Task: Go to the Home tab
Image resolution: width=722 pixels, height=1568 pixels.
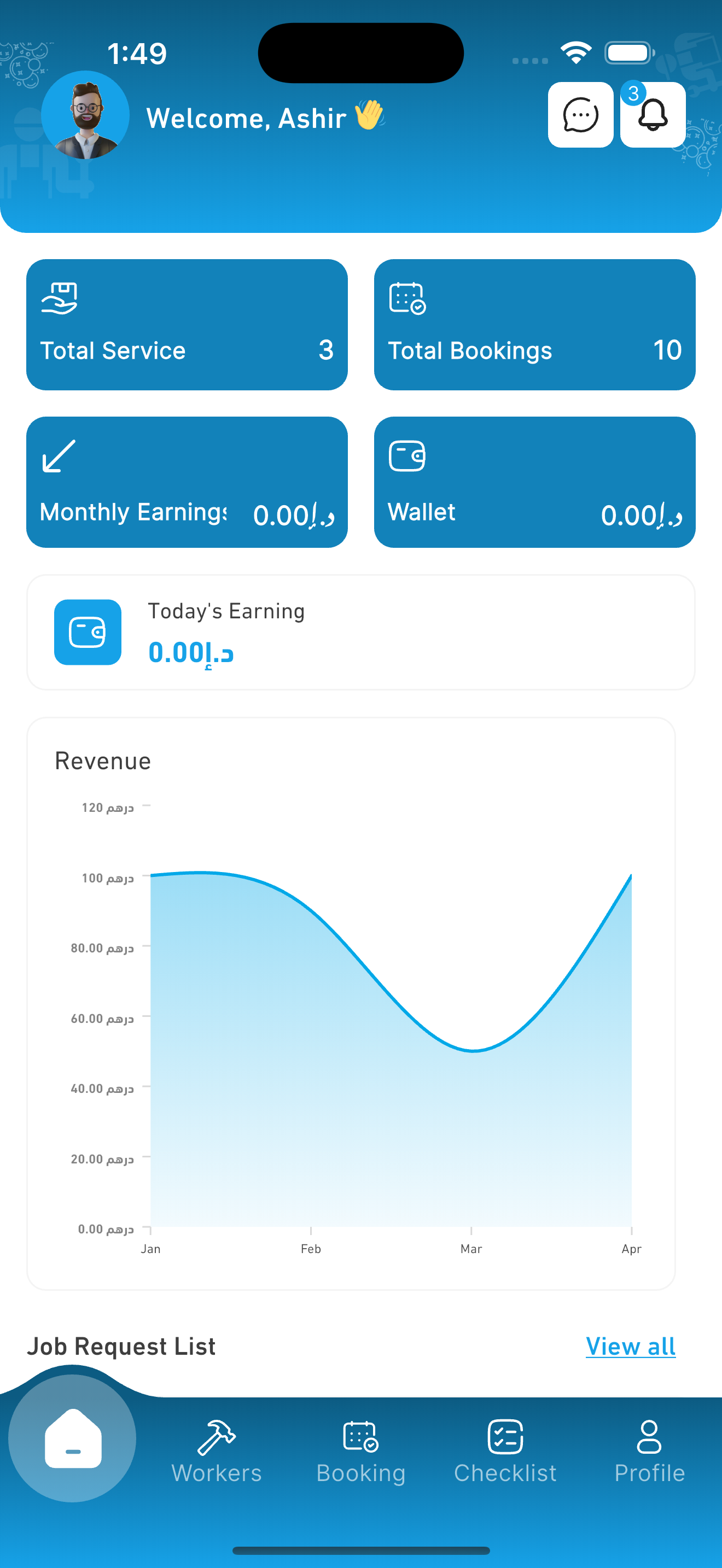Action: 72,1438
